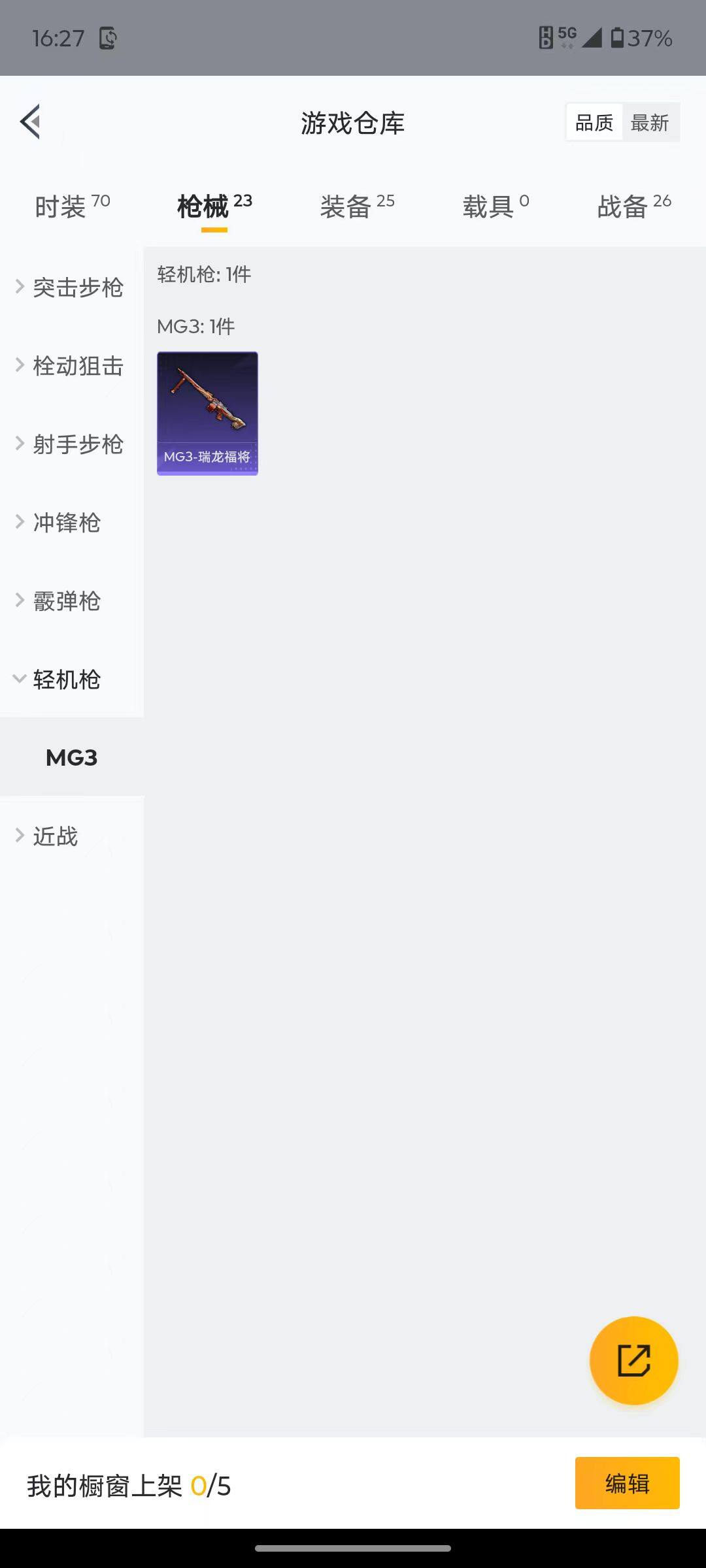Select the MG3 sidebar entry
Screen dimensions: 706x1568
pyautogui.click(x=71, y=758)
